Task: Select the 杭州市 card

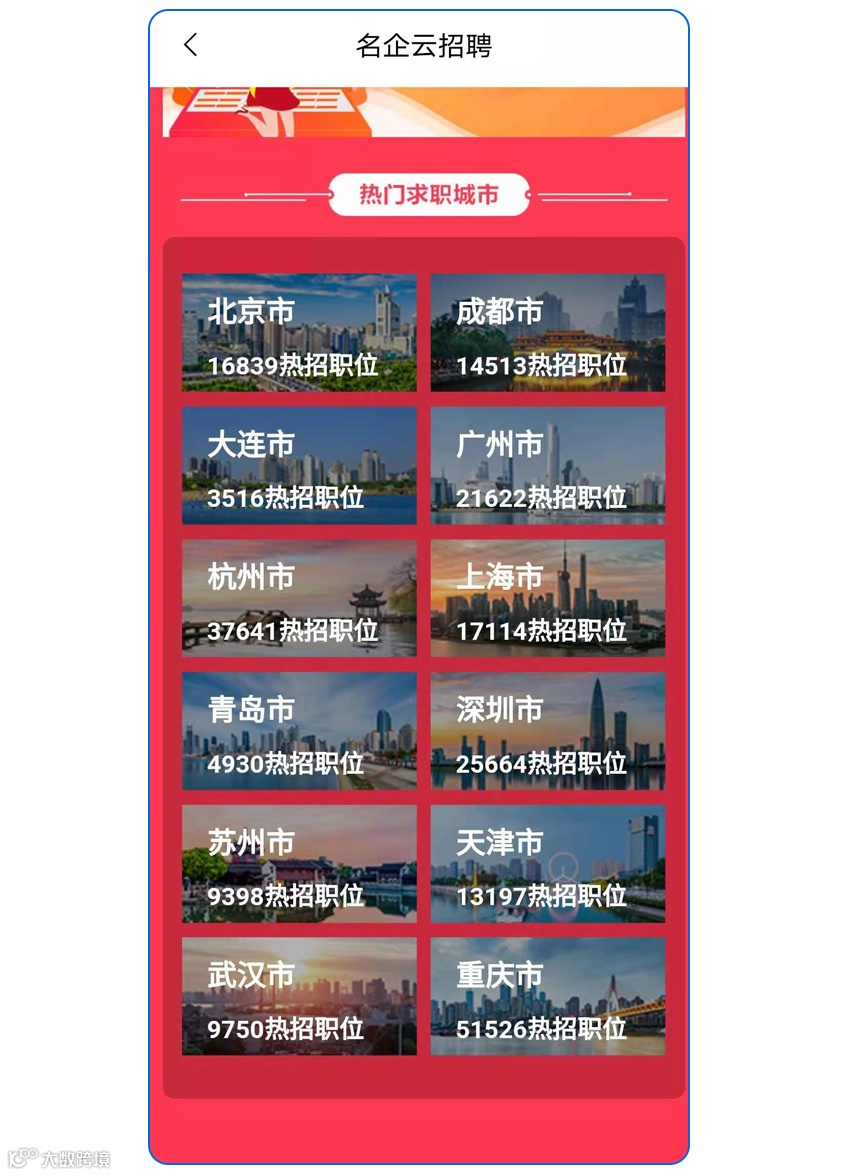Action: [298, 597]
